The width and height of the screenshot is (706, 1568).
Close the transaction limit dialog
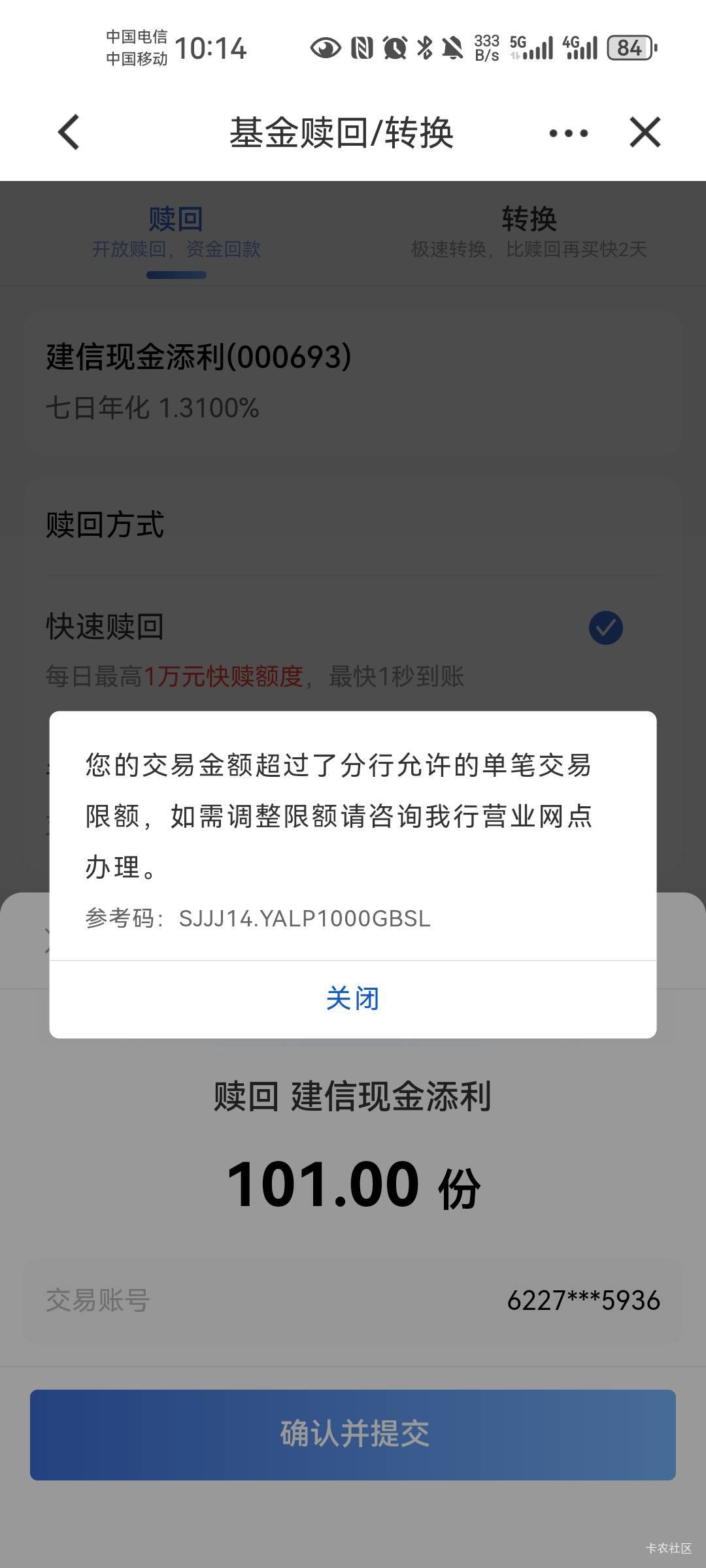click(353, 999)
